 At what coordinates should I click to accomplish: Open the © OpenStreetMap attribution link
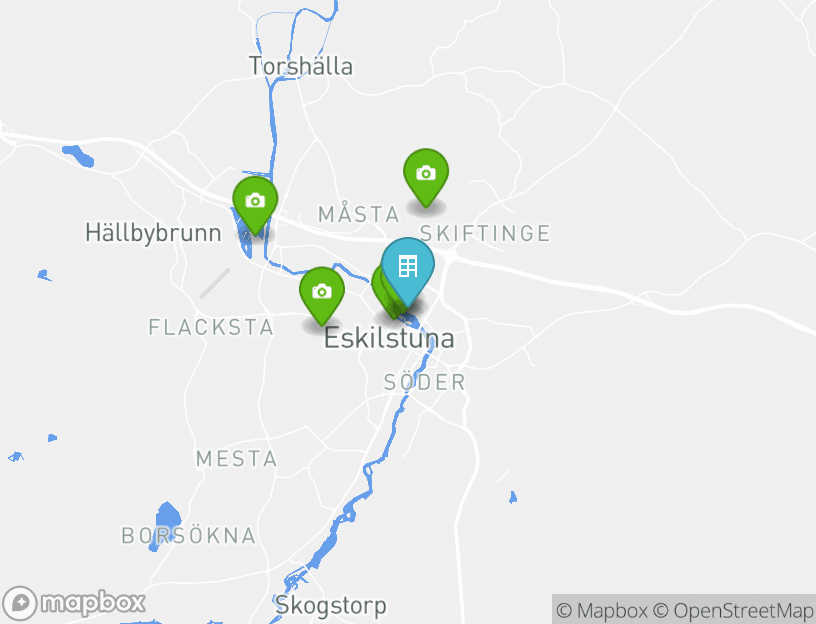[733, 610]
